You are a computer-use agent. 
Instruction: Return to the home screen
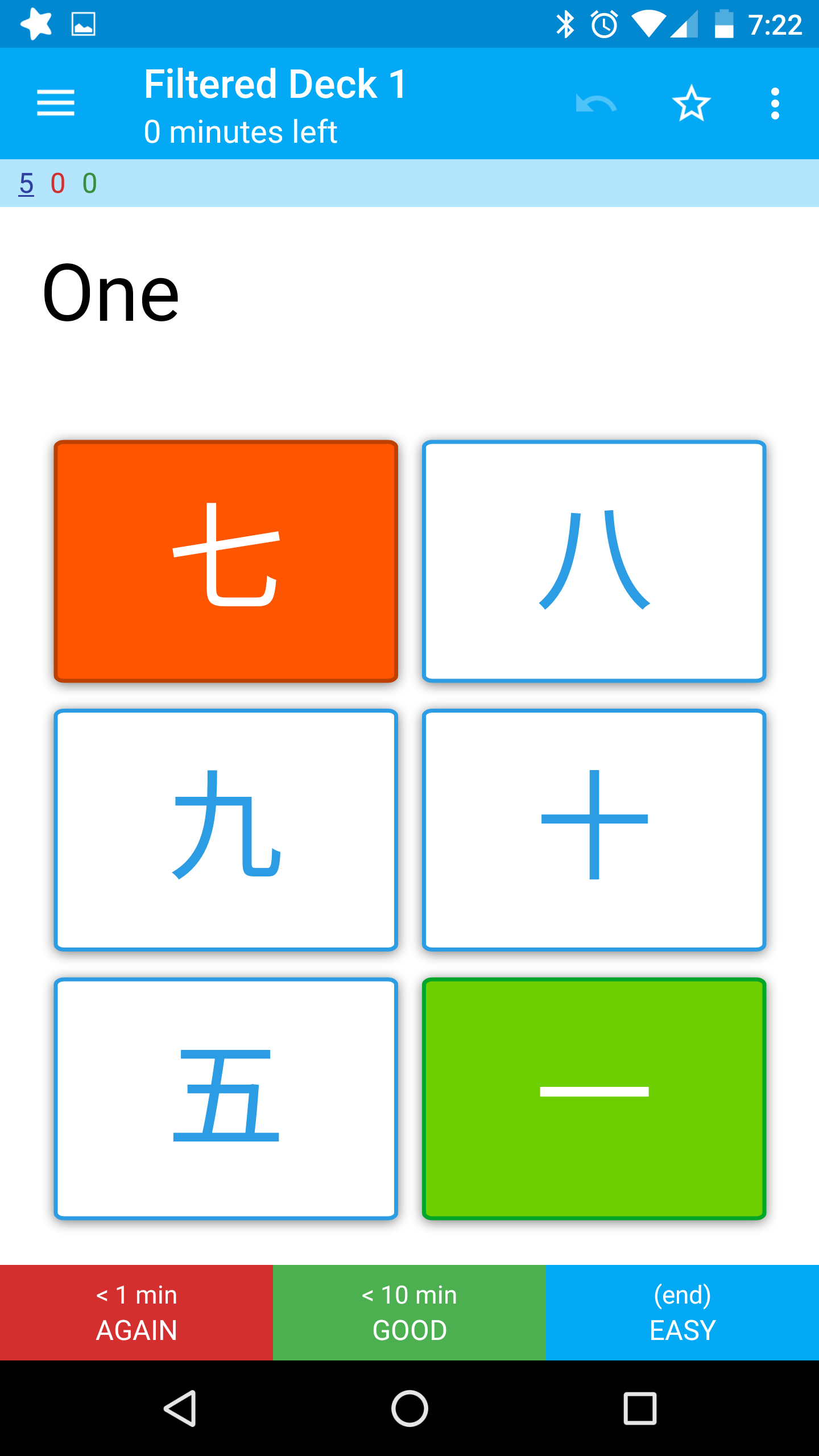click(x=409, y=1408)
